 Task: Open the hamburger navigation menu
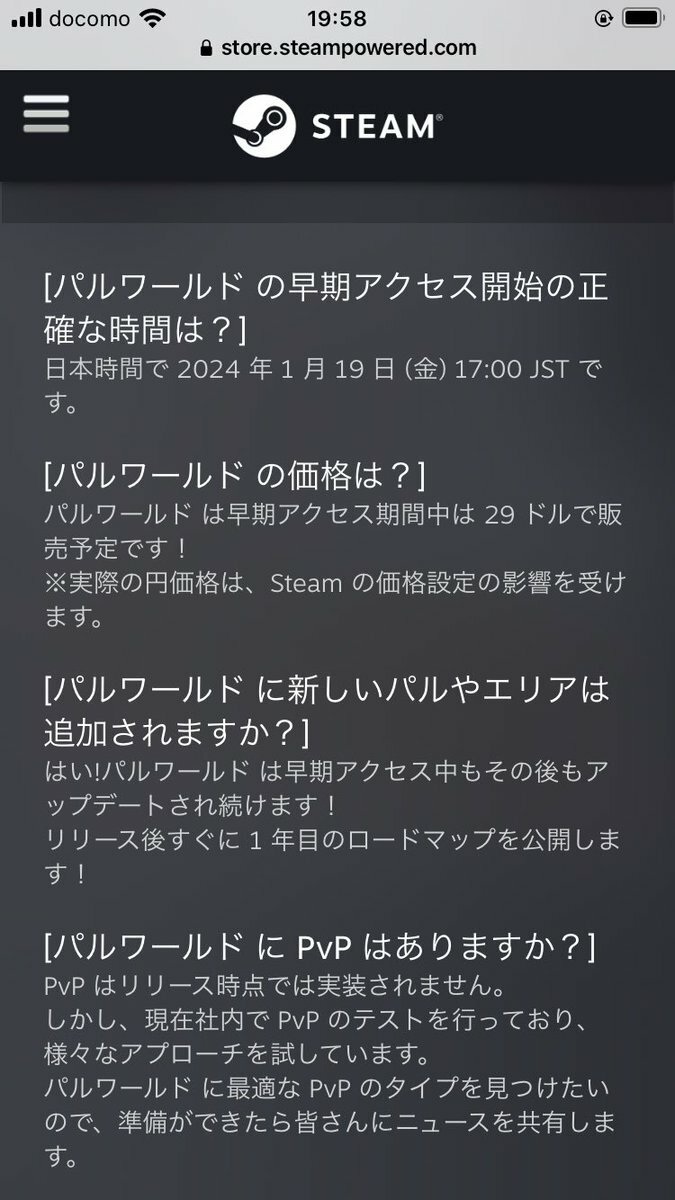[46, 114]
